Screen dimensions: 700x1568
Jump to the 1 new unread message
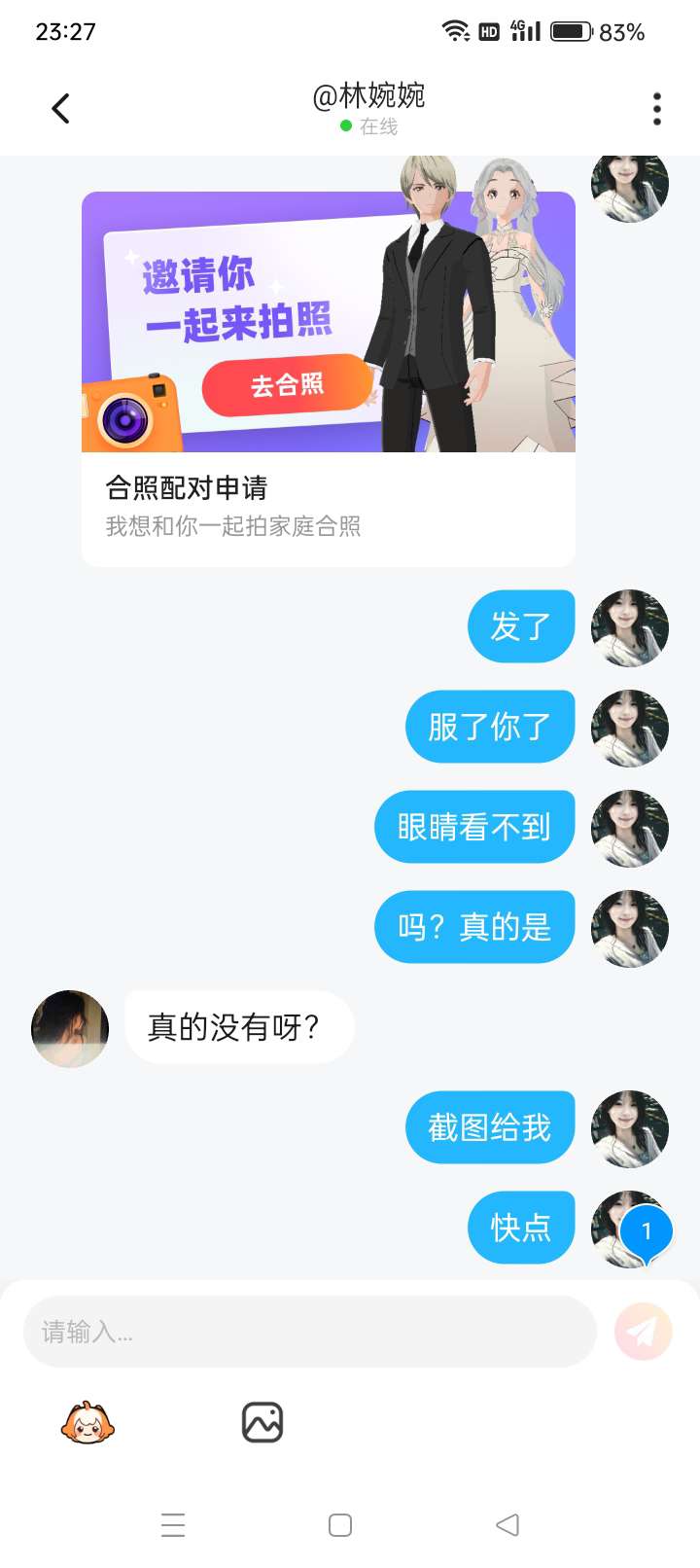pyautogui.click(x=647, y=1231)
